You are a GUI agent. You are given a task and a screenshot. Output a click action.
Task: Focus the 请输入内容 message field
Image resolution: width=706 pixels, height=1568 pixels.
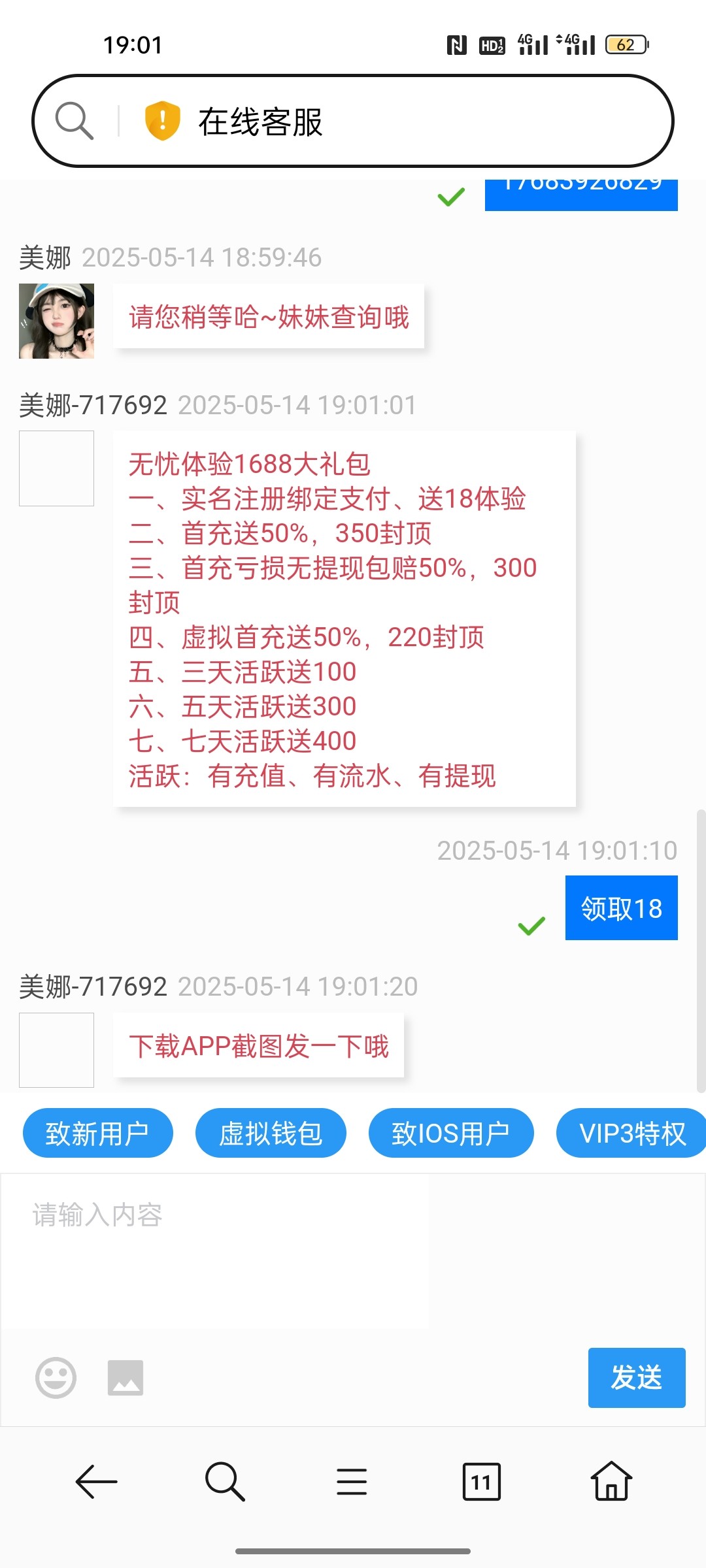click(x=216, y=1251)
